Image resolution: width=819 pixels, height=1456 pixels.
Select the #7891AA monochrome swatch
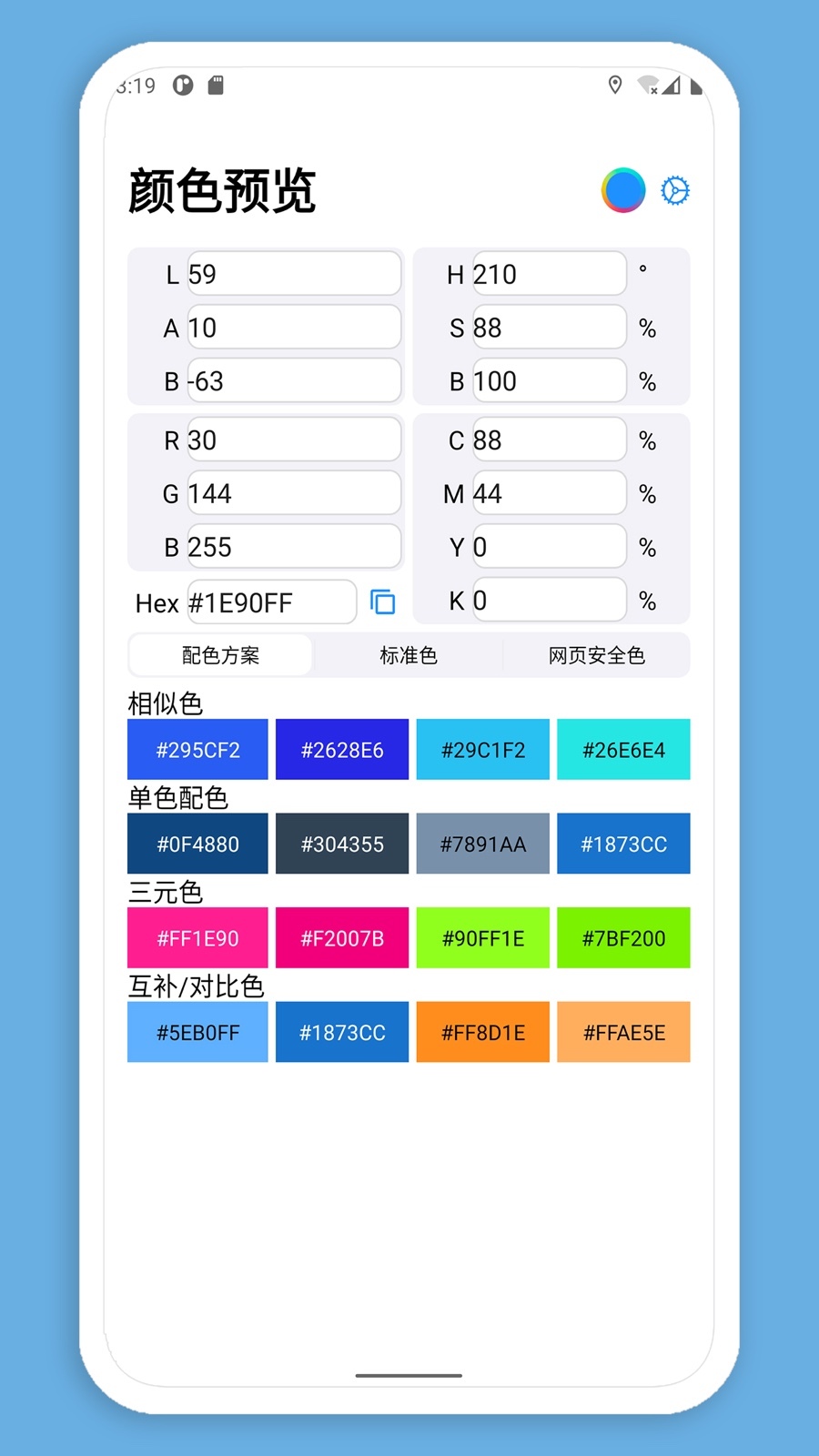(x=483, y=844)
